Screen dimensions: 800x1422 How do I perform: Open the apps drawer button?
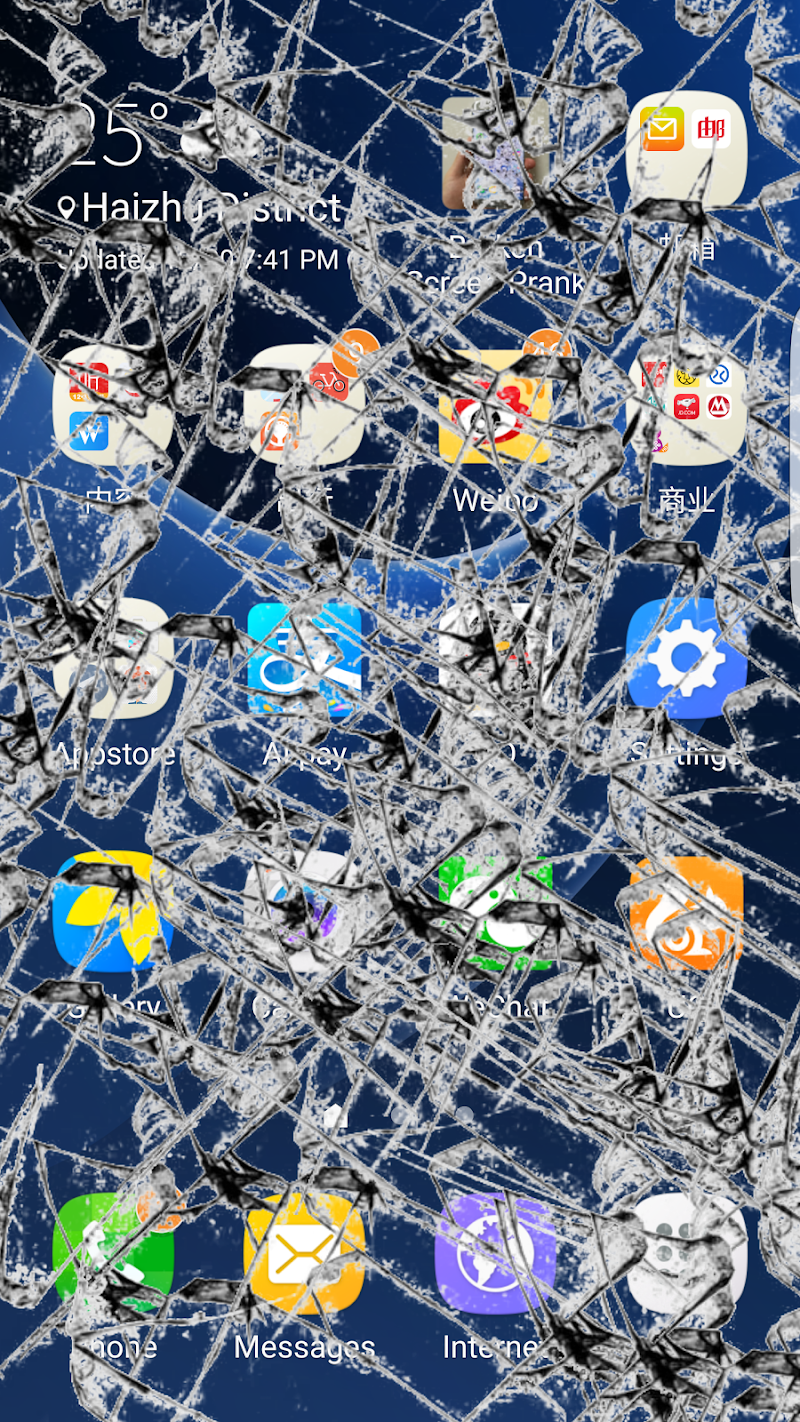(x=687, y=1253)
